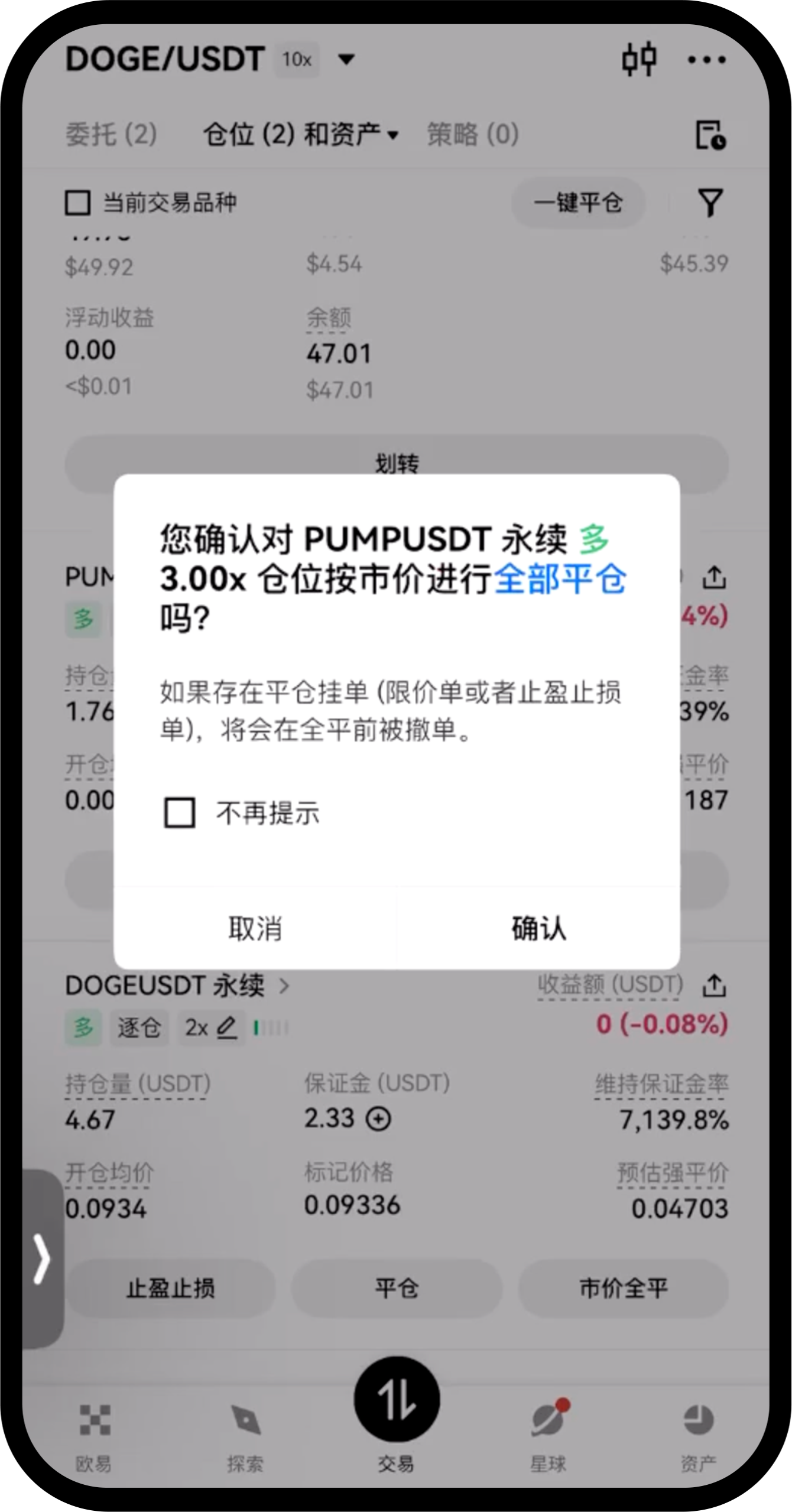
Task: Open the DOGE/USDT pair selector dropdown
Action: (346, 59)
